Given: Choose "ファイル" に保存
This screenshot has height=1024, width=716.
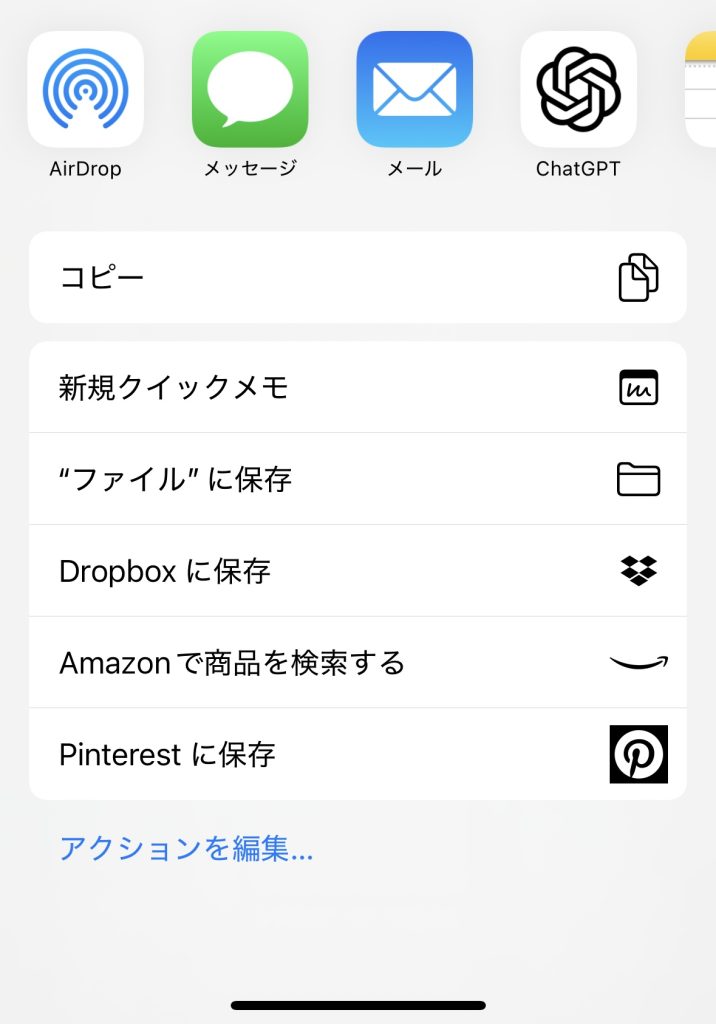Looking at the screenshot, I should click(357, 479).
